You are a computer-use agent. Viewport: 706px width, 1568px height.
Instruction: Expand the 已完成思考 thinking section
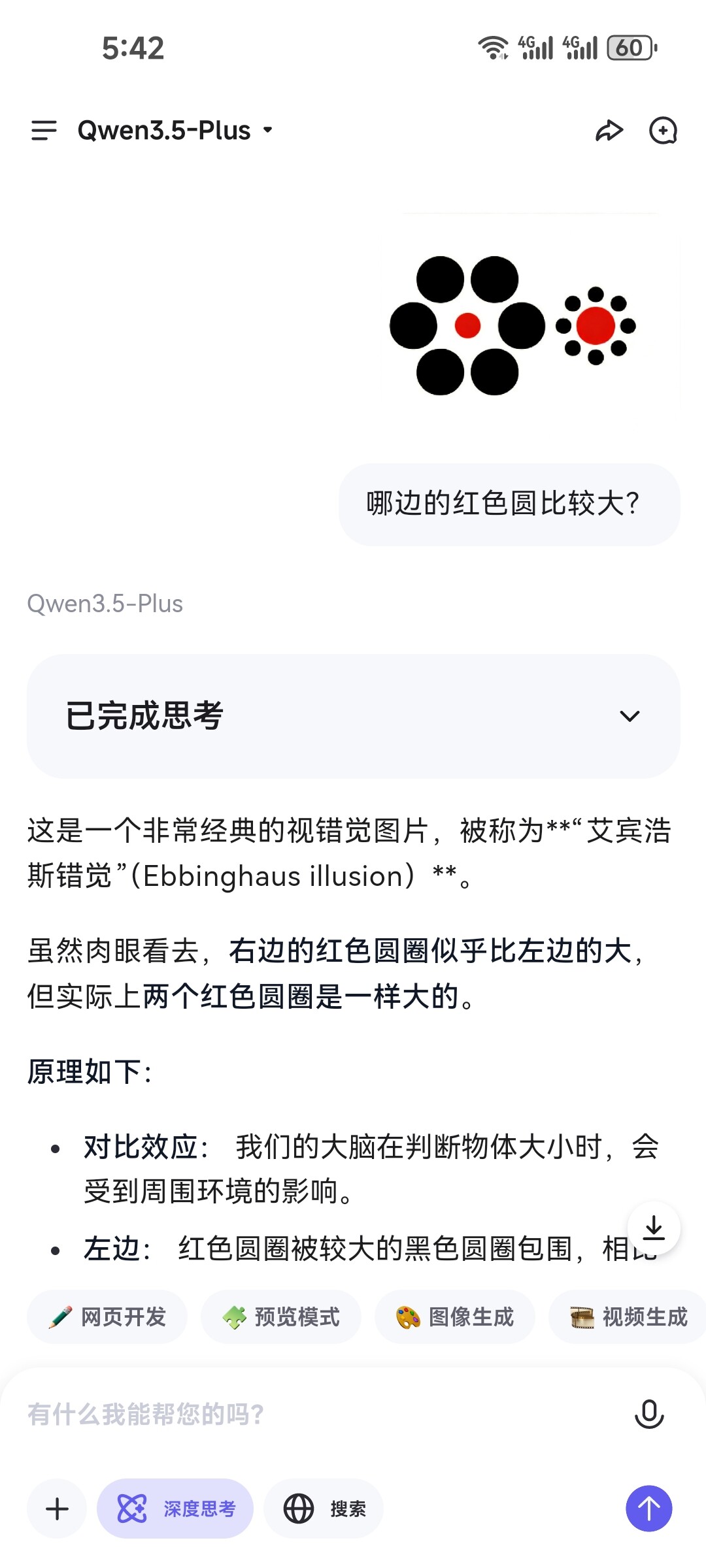point(354,716)
